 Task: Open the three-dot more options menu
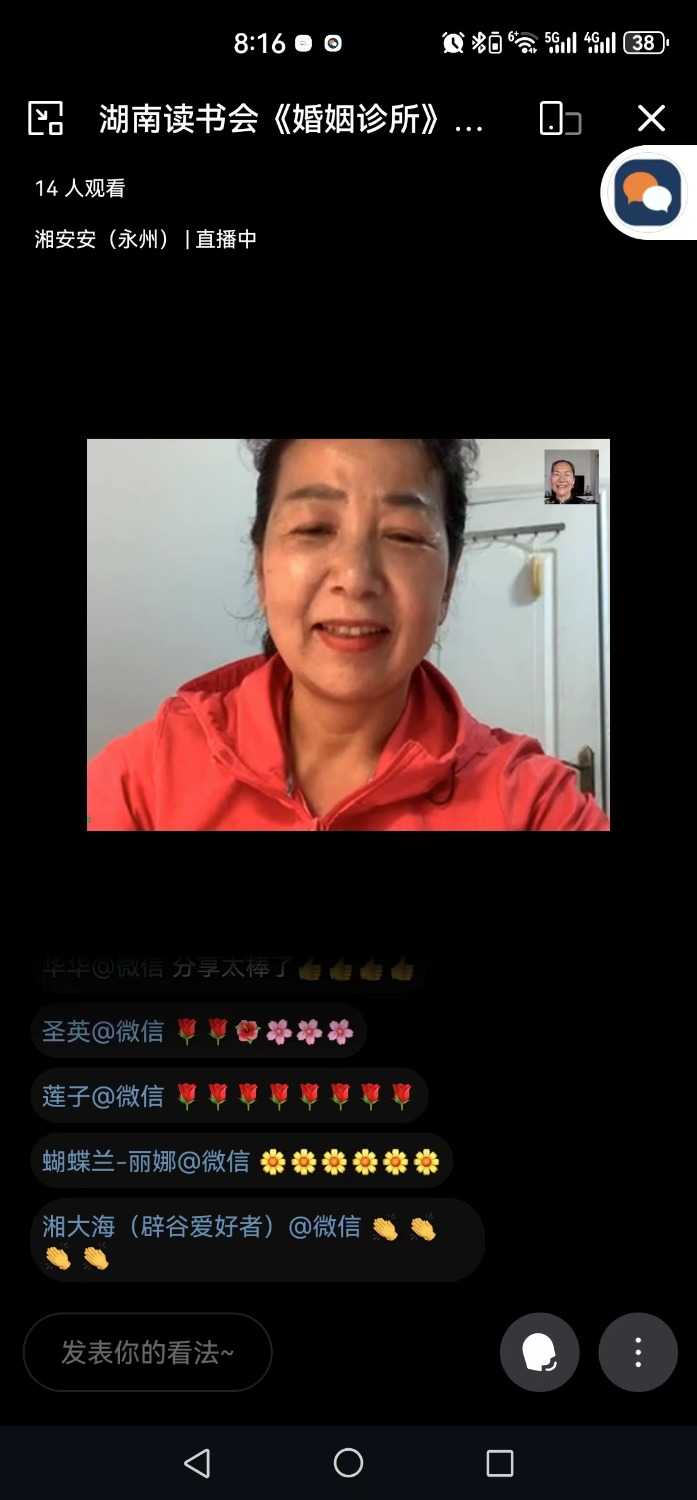coord(638,1352)
